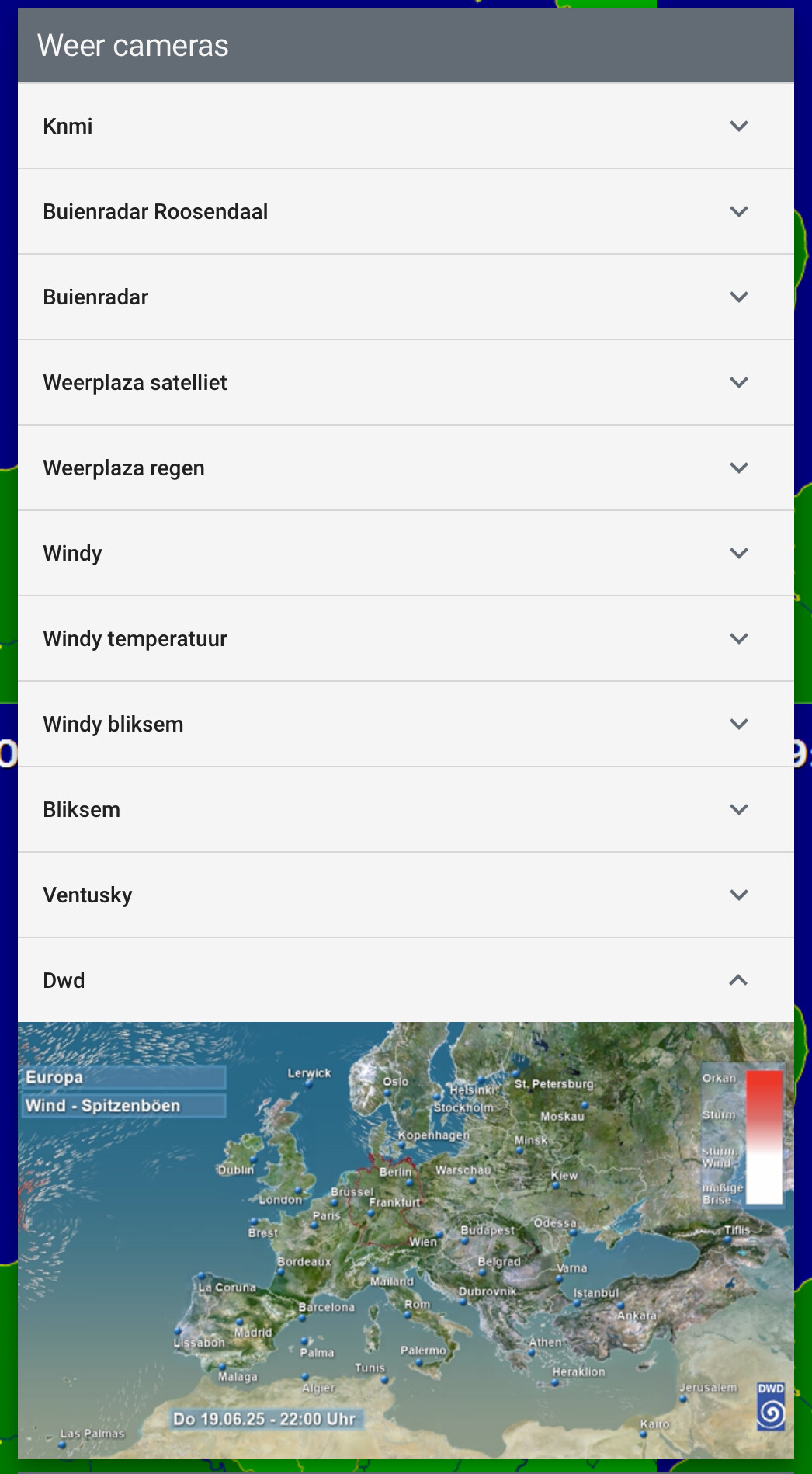This screenshot has height=1474, width=812.
Task: Collapse the Dwd section
Action: [x=406, y=980]
